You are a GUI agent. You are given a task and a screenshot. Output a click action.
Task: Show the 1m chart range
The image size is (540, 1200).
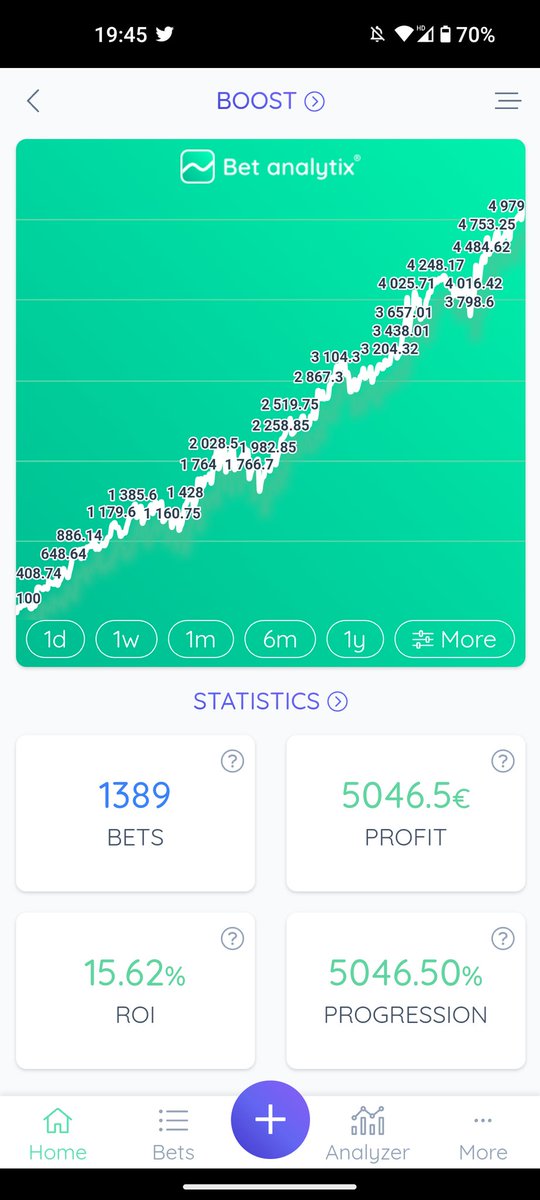click(x=200, y=639)
